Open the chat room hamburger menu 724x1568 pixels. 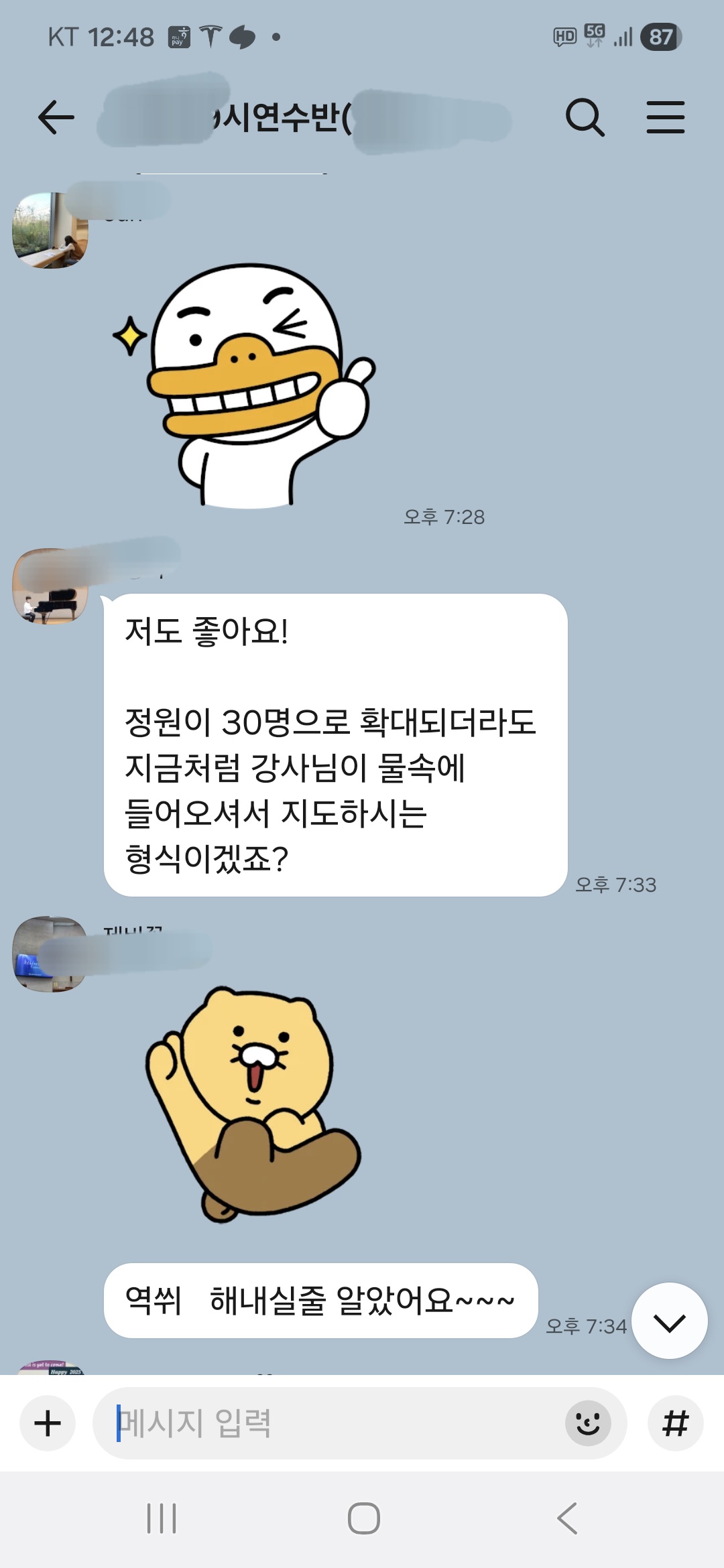coord(665,118)
